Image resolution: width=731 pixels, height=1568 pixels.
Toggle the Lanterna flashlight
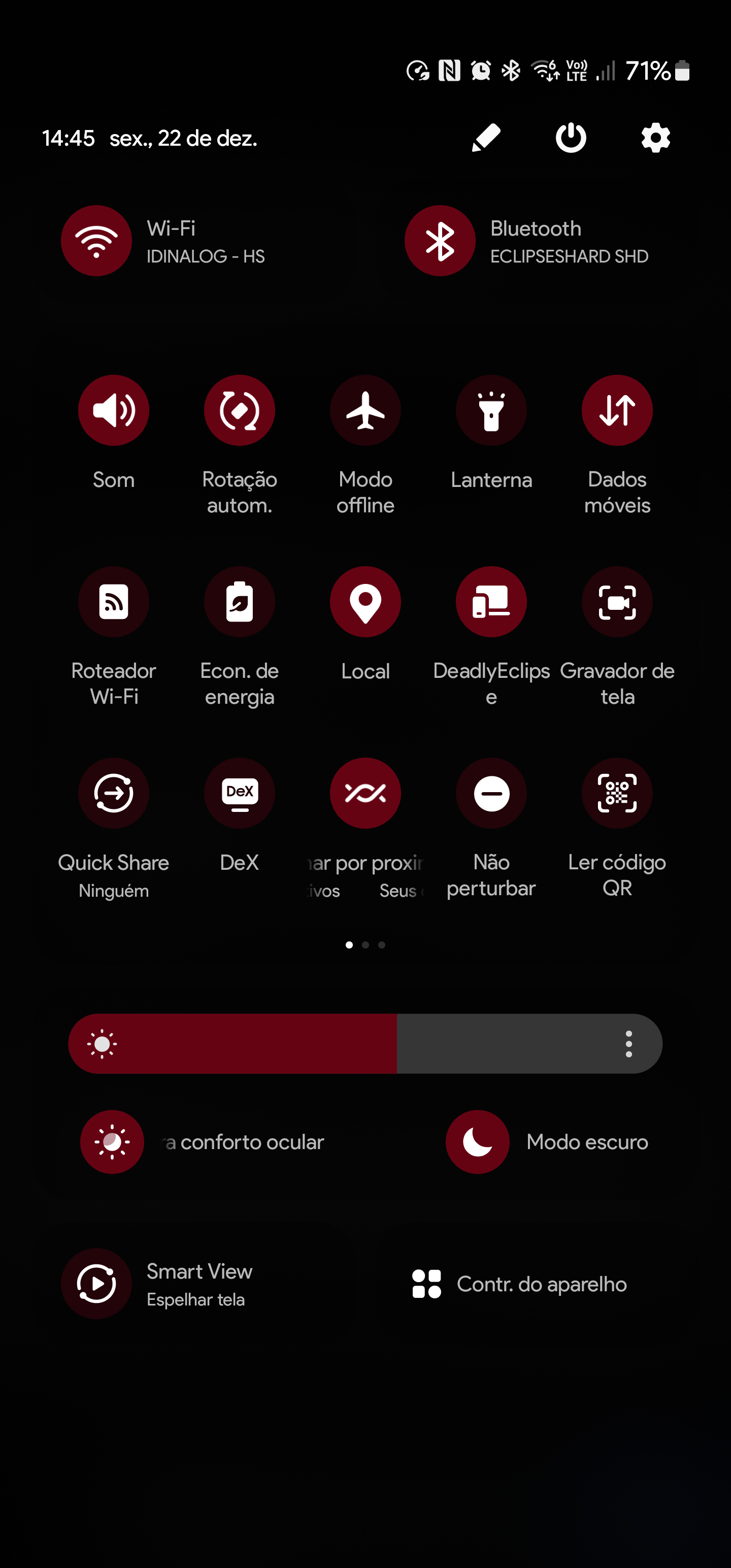coord(491,410)
